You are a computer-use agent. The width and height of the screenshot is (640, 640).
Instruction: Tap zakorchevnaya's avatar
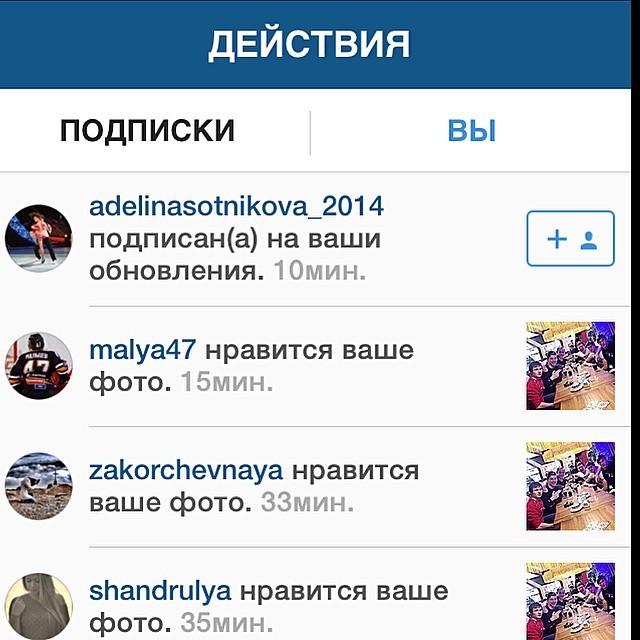[x=39, y=486]
